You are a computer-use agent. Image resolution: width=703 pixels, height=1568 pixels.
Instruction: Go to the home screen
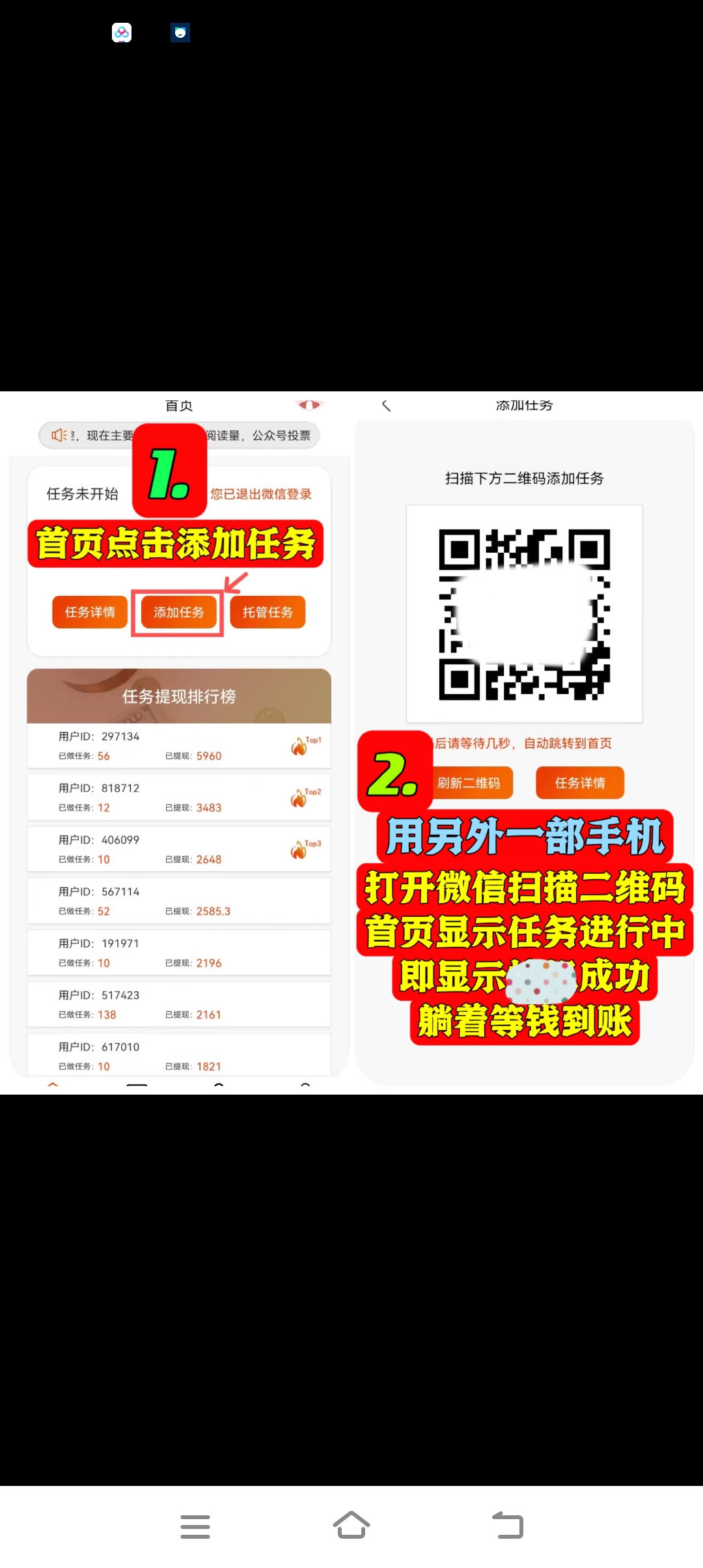(x=351, y=1526)
